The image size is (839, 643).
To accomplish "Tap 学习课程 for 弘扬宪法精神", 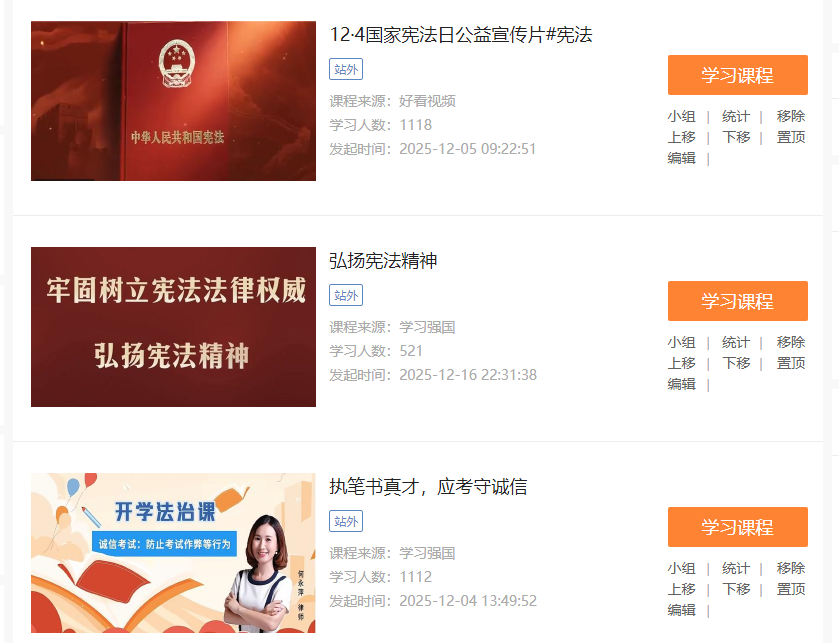I will pos(737,301).
